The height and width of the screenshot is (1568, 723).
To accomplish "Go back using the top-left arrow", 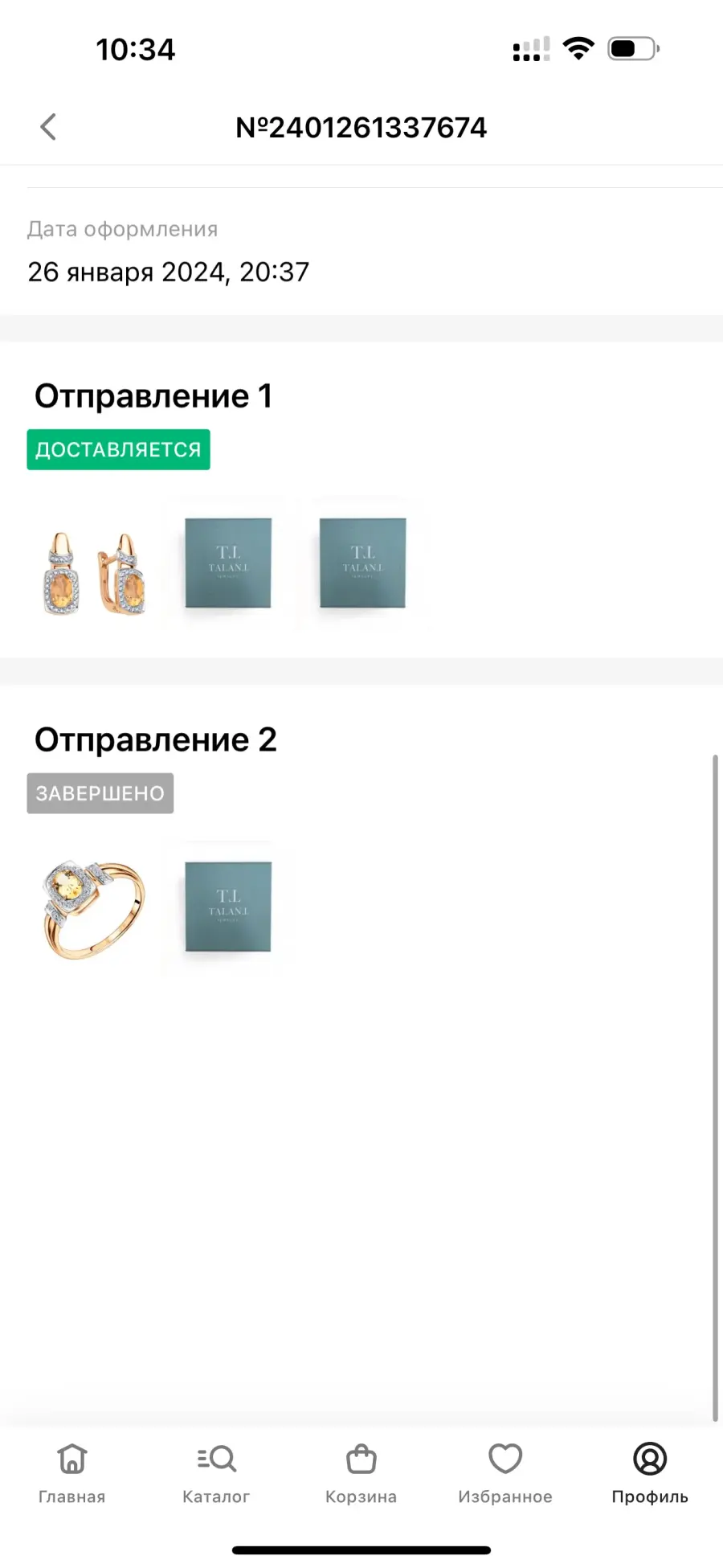I will click(48, 127).
